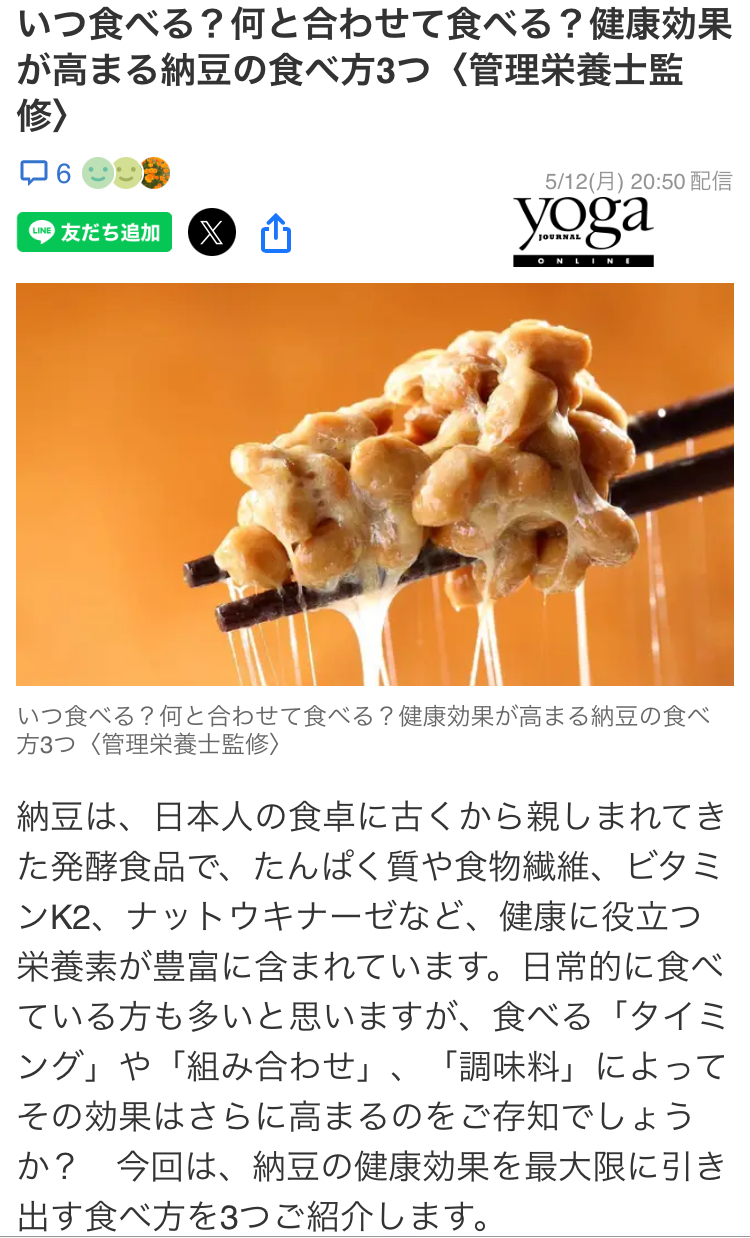Open the comments bubble showing 6

click(x=46, y=173)
